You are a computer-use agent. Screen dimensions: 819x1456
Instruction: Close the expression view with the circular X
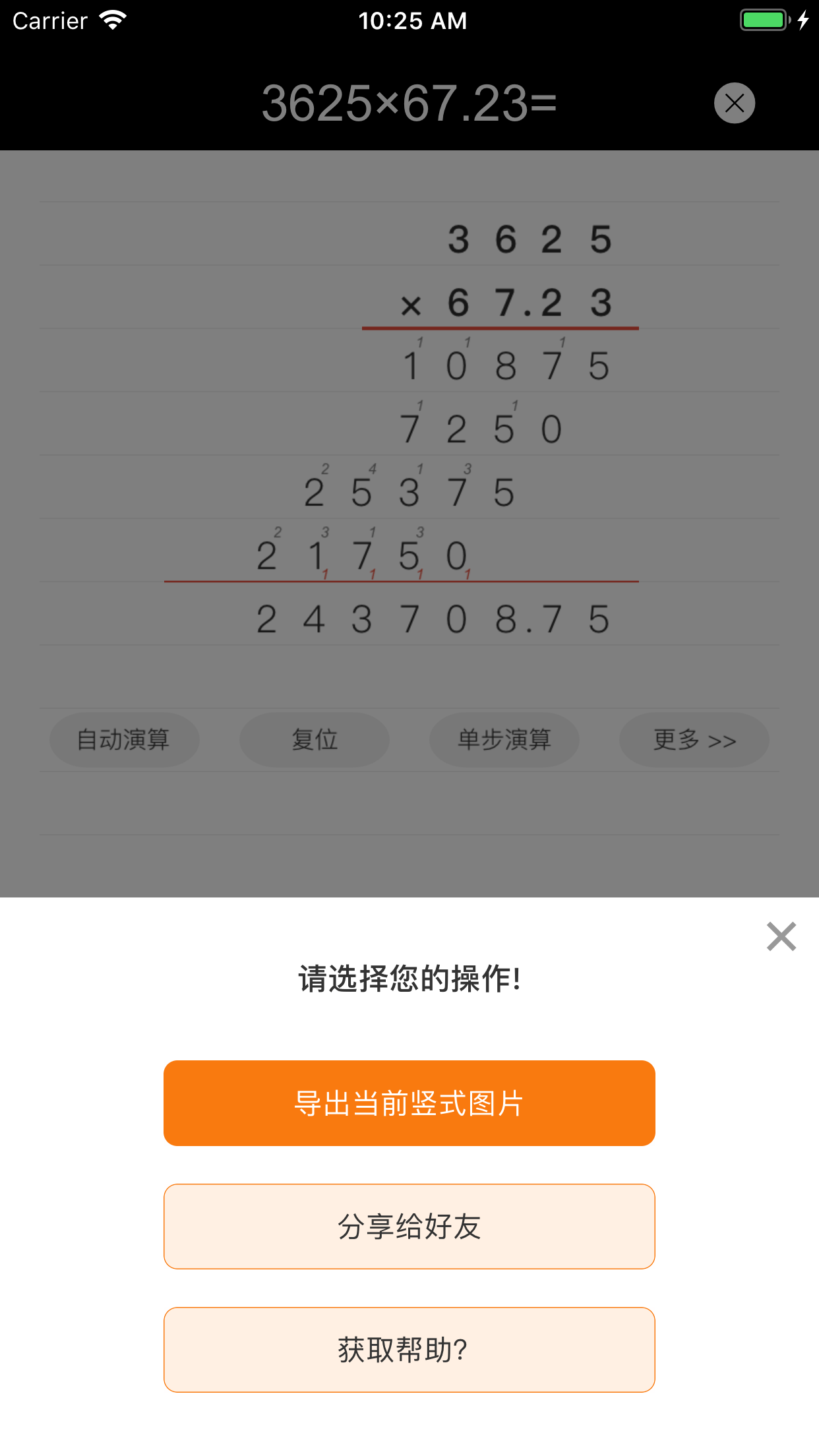coord(734,102)
